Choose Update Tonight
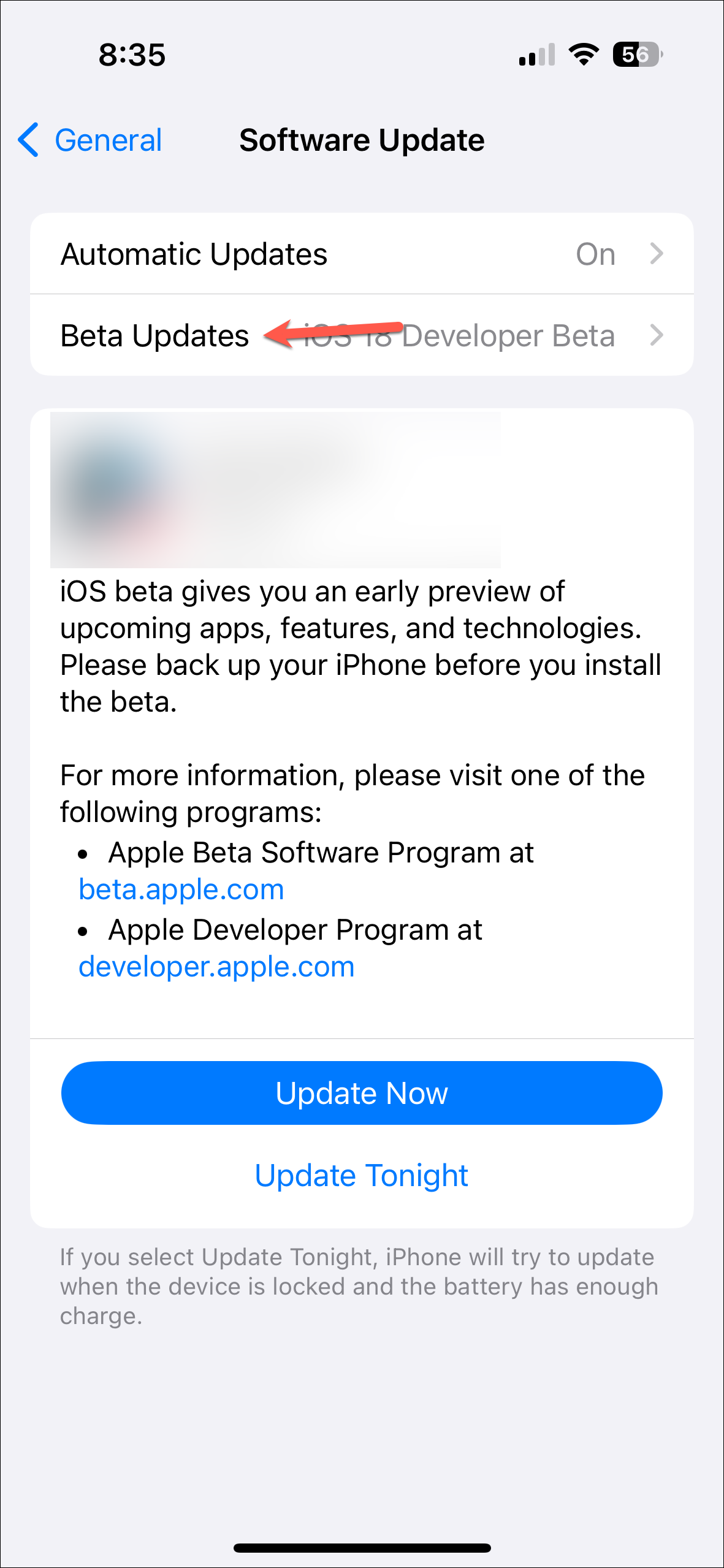The image size is (724, 1568). pos(362,1175)
